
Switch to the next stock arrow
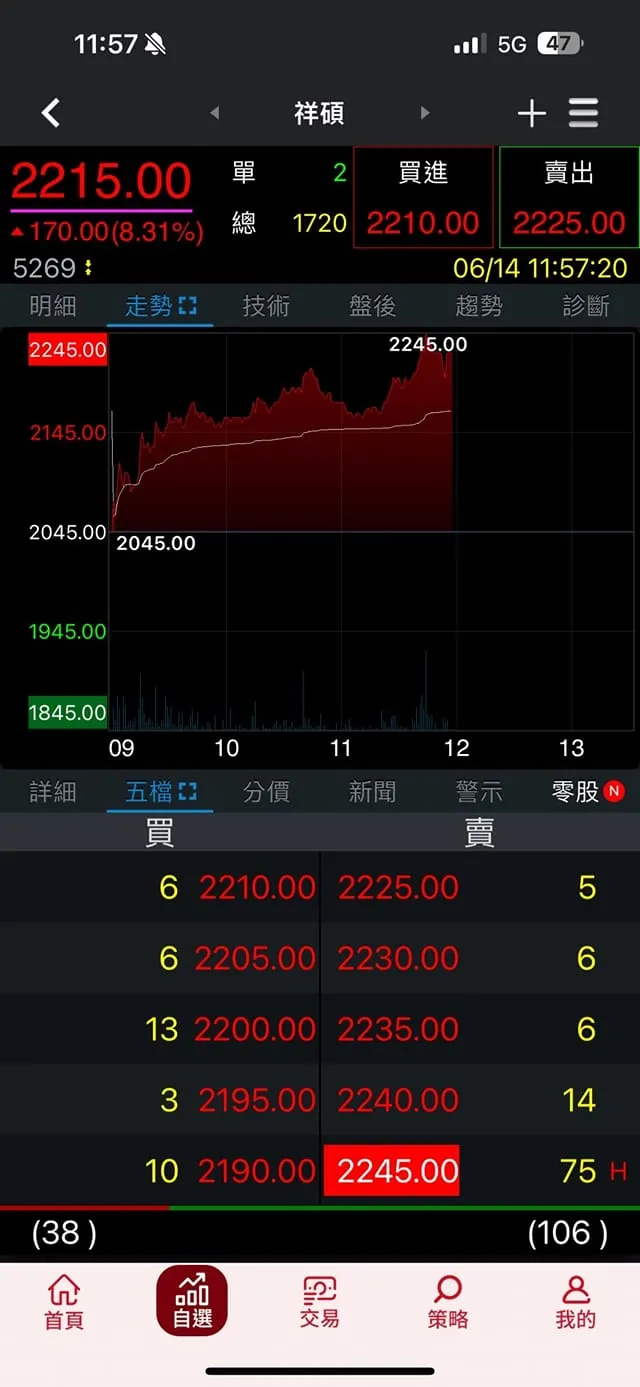[x=425, y=113]
